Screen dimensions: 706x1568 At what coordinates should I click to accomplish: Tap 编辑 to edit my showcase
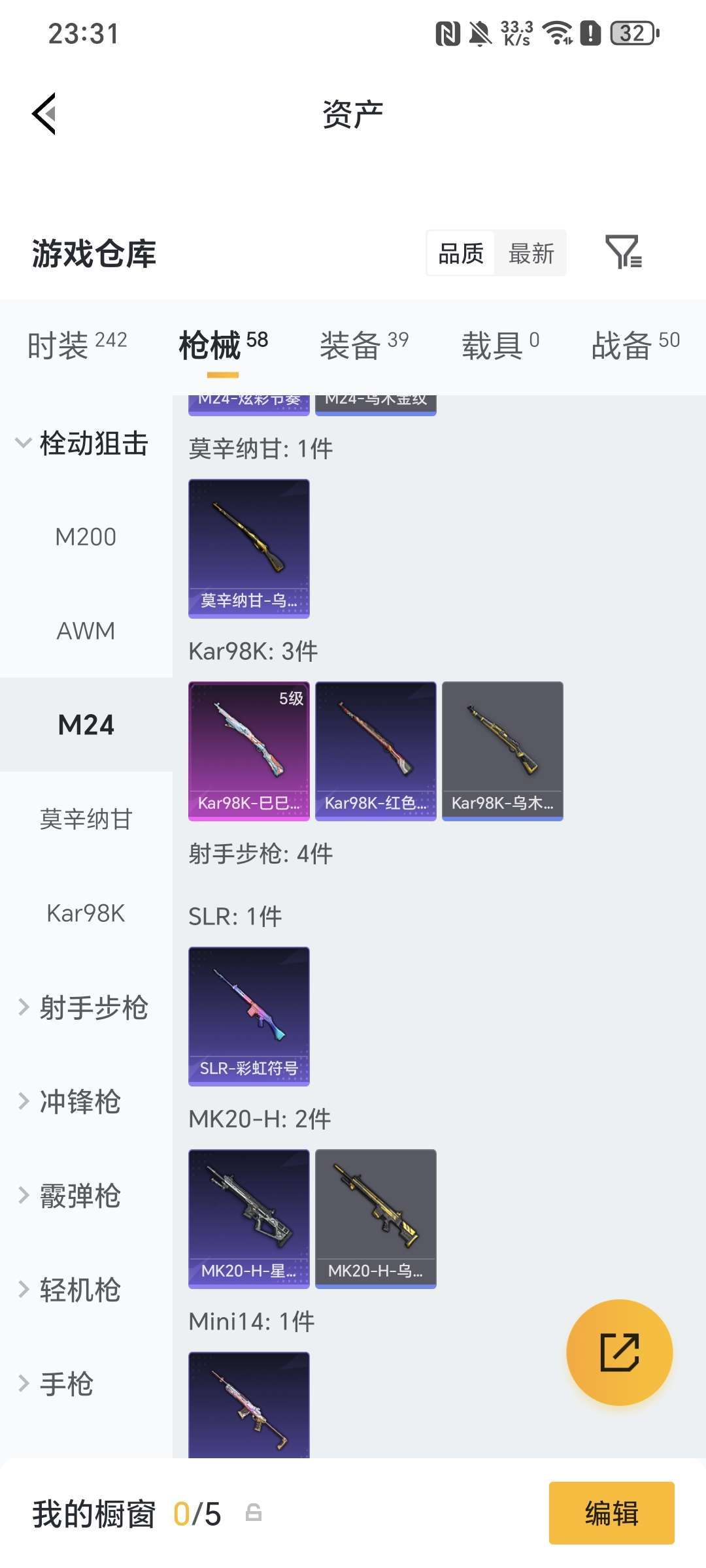point(611,1513)
